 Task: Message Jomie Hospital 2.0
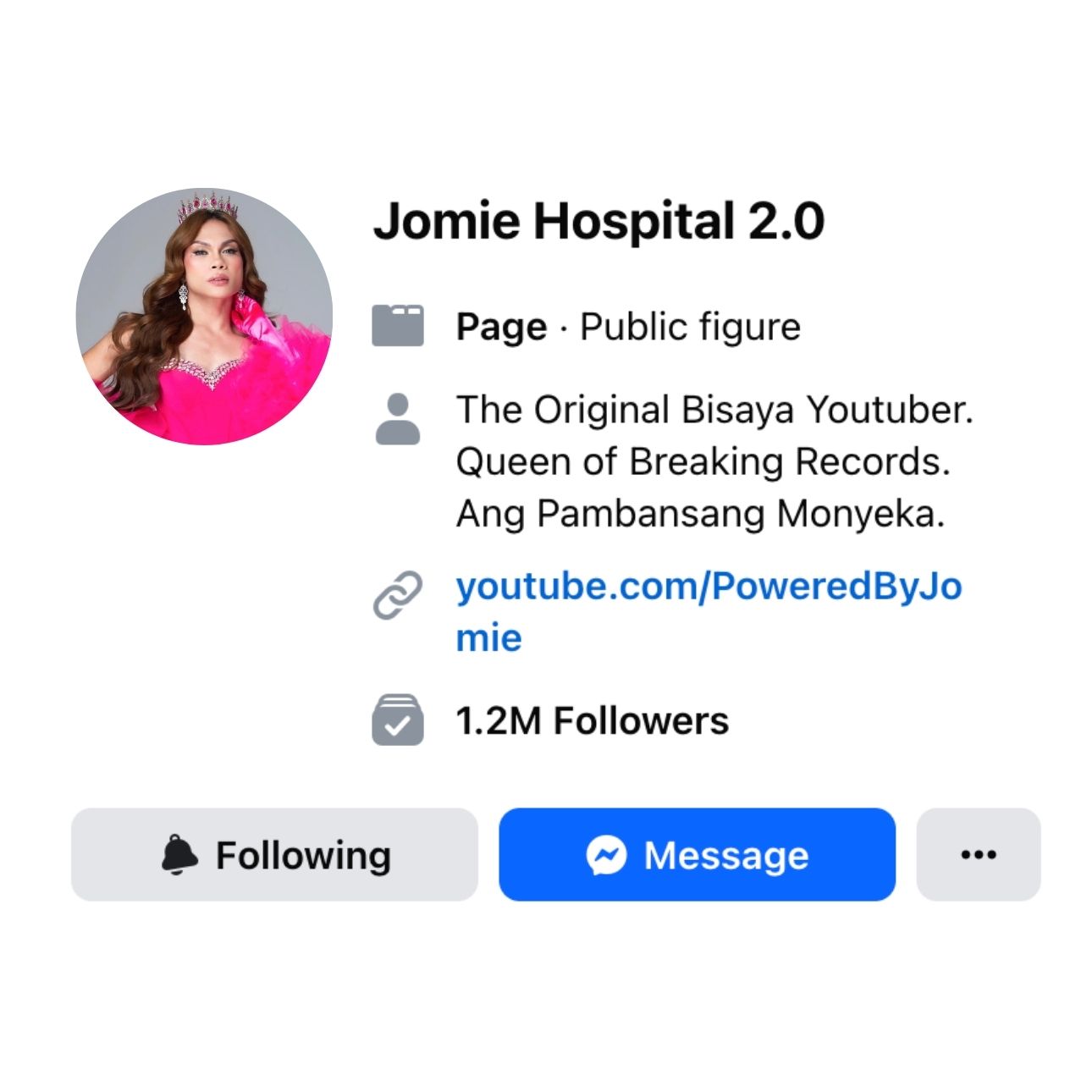tap(697, 854)
